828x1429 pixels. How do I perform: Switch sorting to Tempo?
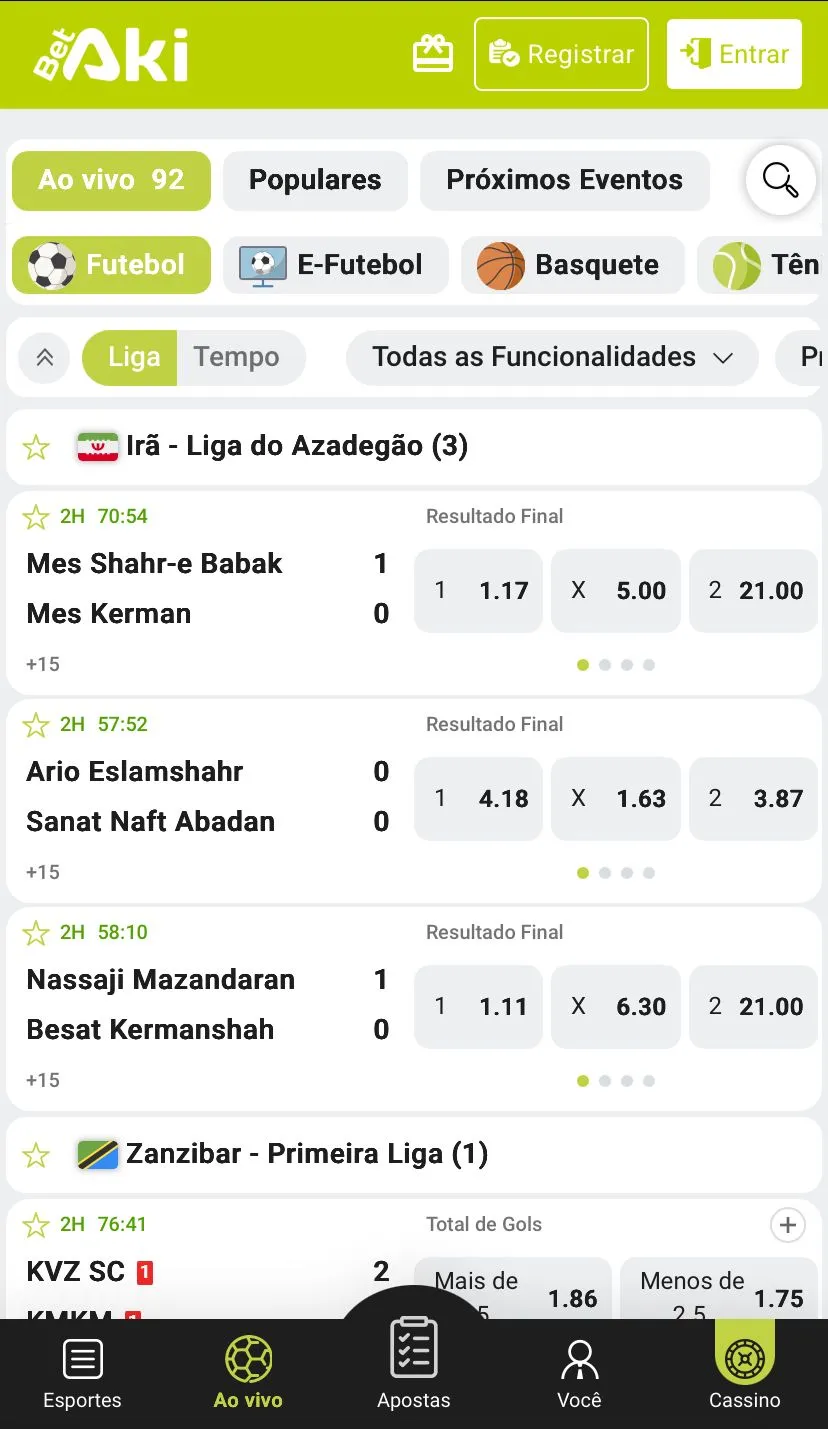240,357
